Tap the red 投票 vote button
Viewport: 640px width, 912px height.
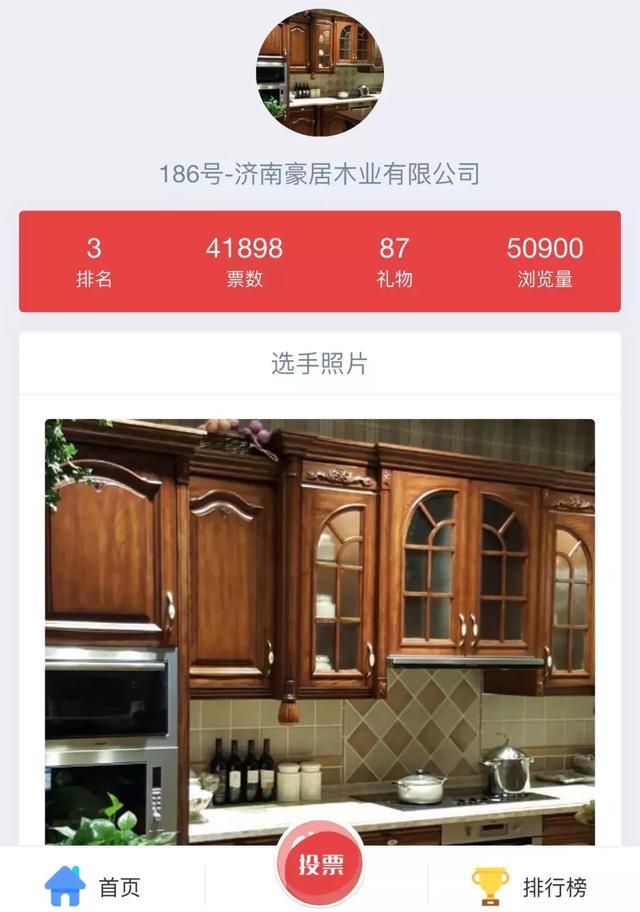[x=320, y=864]
